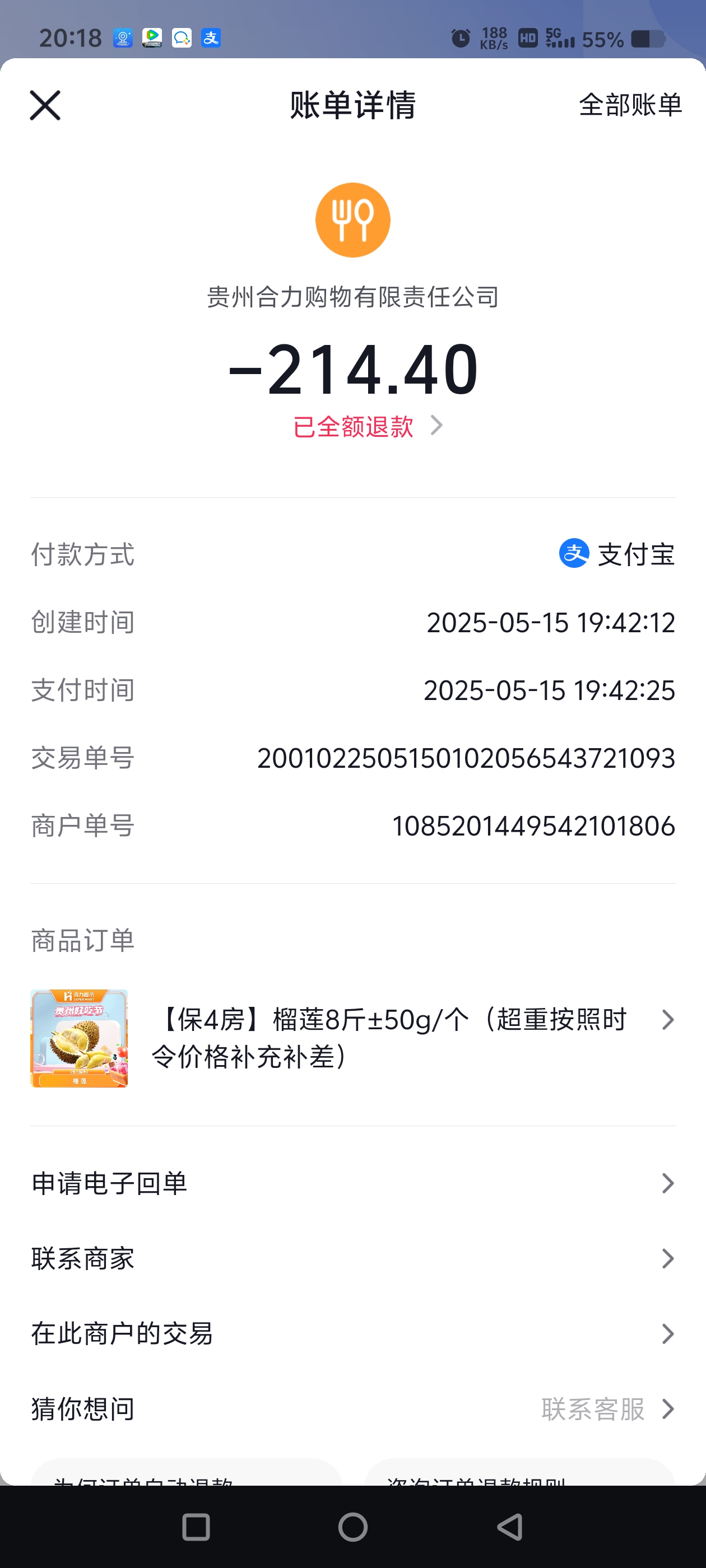This screenshot has height=1568, width=706.
Task: Open 联系商家 to contact the merchant
Action: click(352, 1258)
